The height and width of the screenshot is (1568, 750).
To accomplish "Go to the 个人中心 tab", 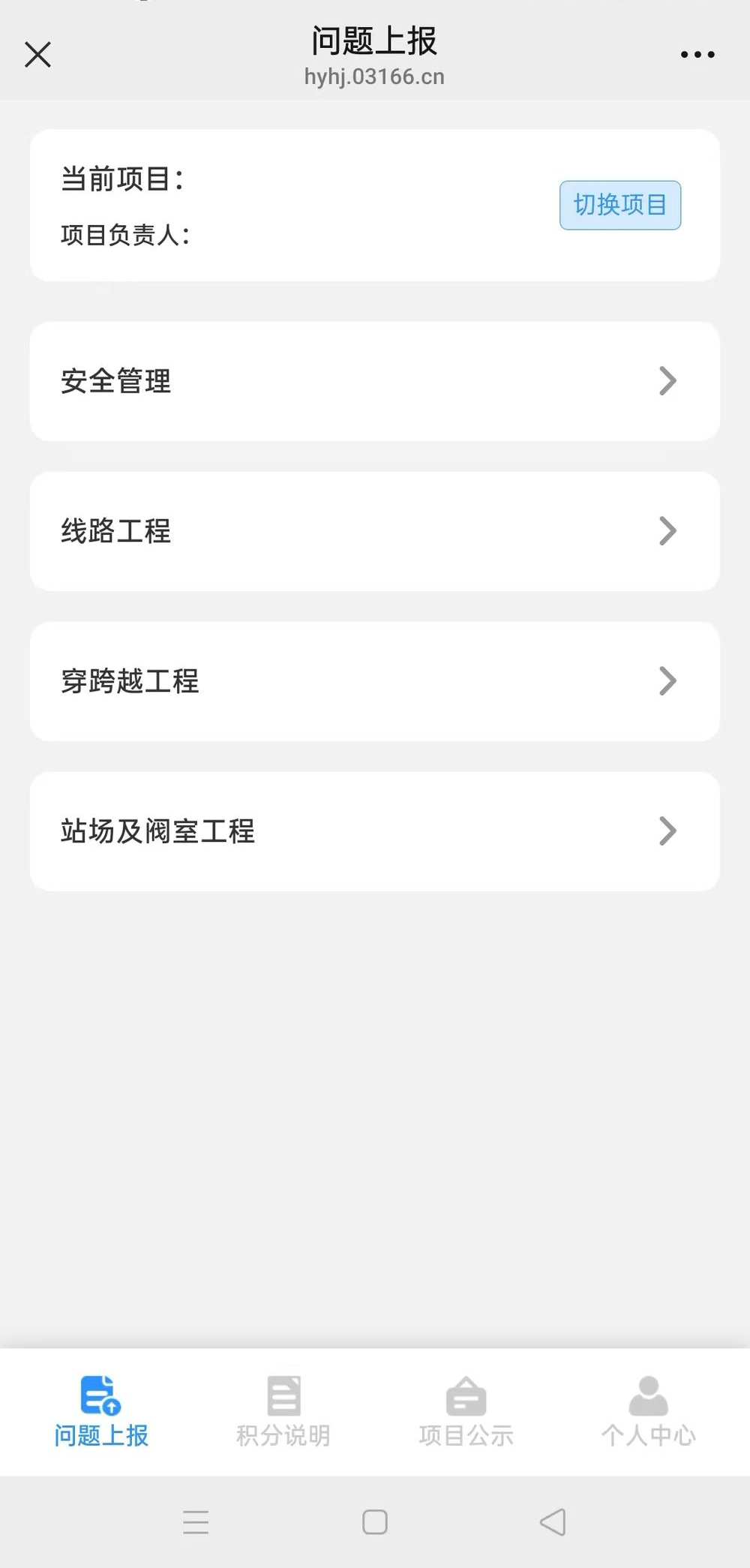I will pos(648,1411).
